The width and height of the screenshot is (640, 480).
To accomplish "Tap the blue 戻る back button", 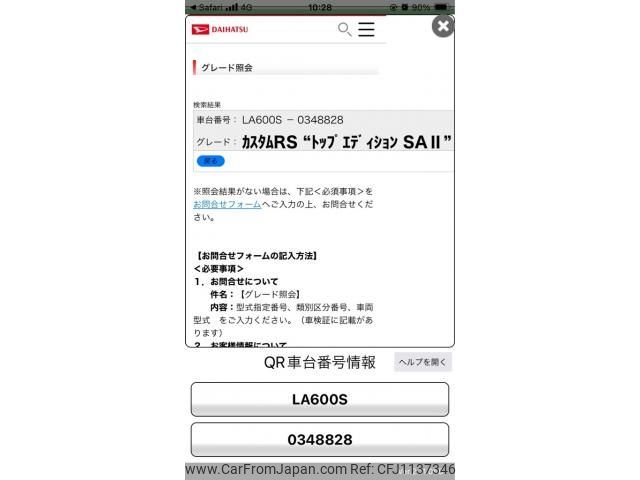I will (210, 161).
